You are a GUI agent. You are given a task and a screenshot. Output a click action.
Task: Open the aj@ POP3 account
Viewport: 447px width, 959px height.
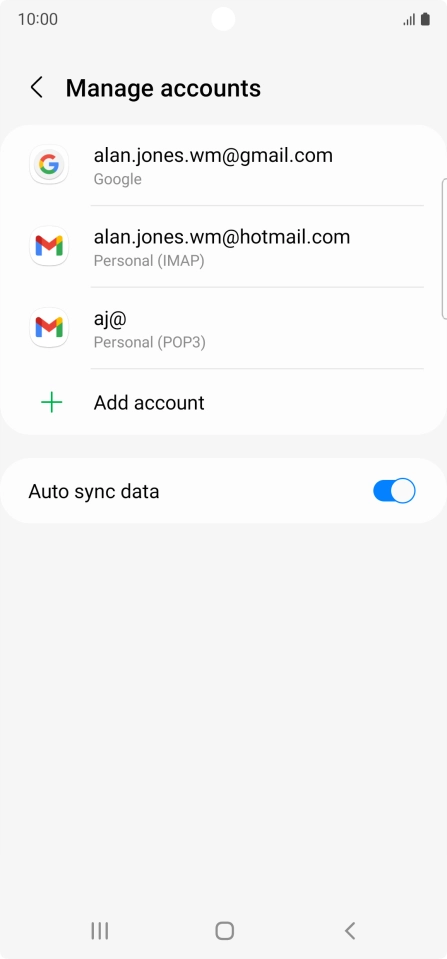[223, 328]
